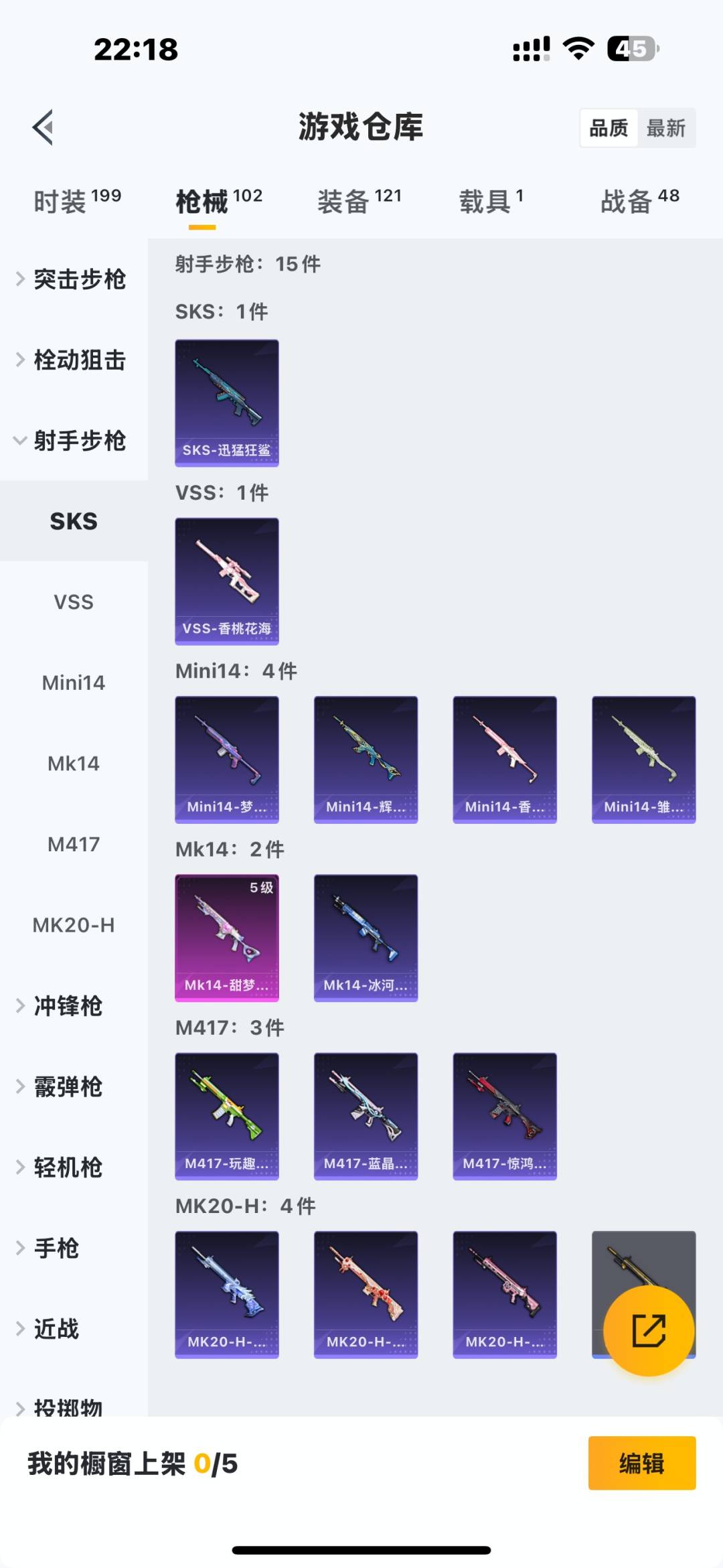Open the M417-惊鸿 skin card
The image size is (723, 1568).
[505, 1116]
